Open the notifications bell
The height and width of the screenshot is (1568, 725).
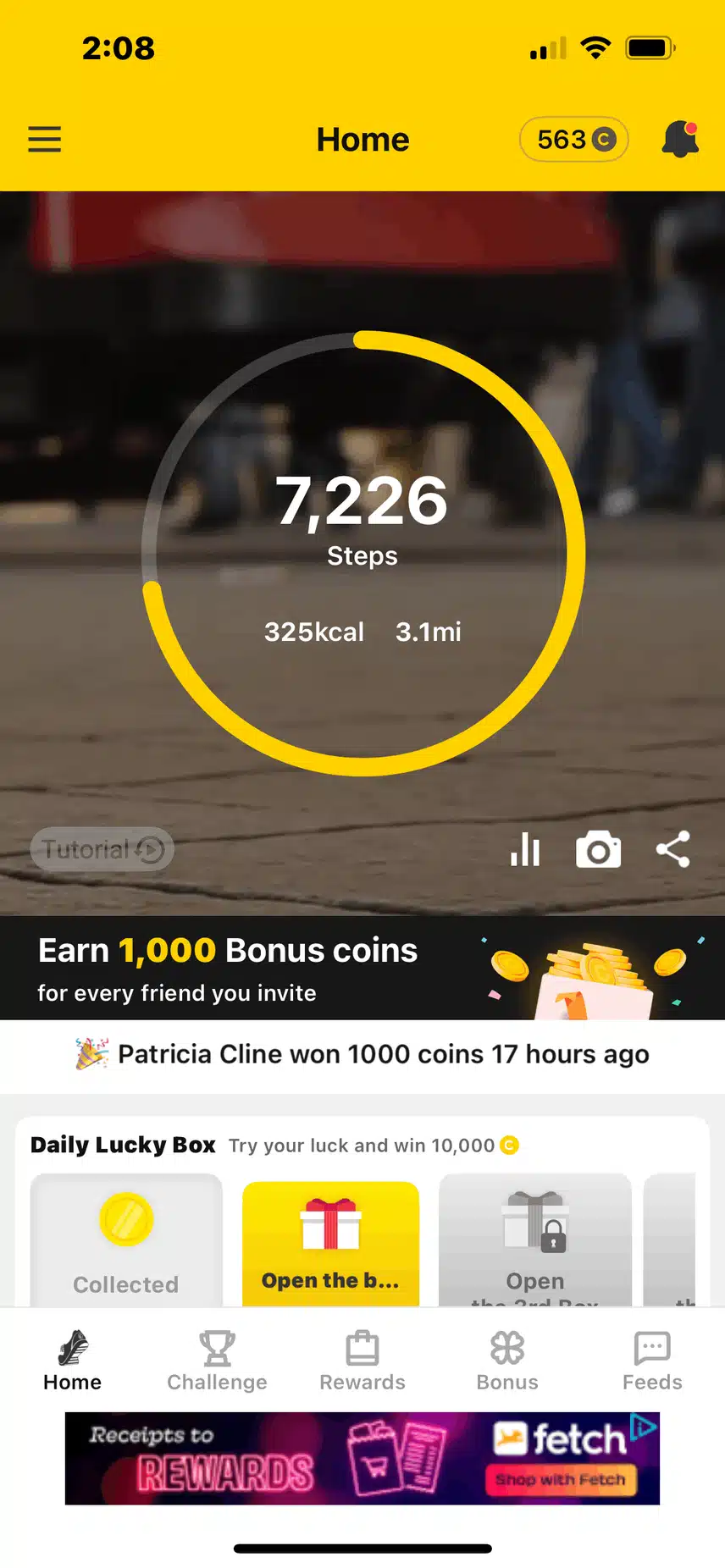[679, 139]
